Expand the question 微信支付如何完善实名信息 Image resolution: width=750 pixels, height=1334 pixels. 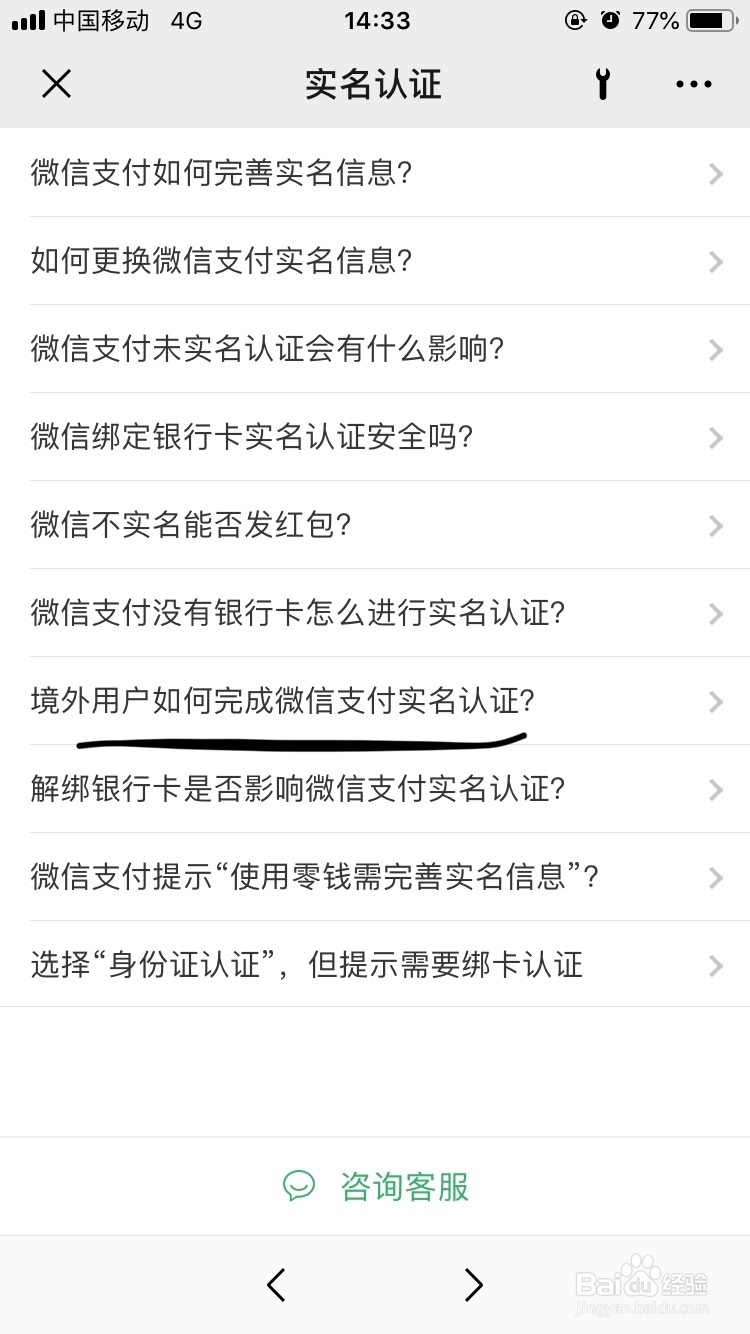375,174
